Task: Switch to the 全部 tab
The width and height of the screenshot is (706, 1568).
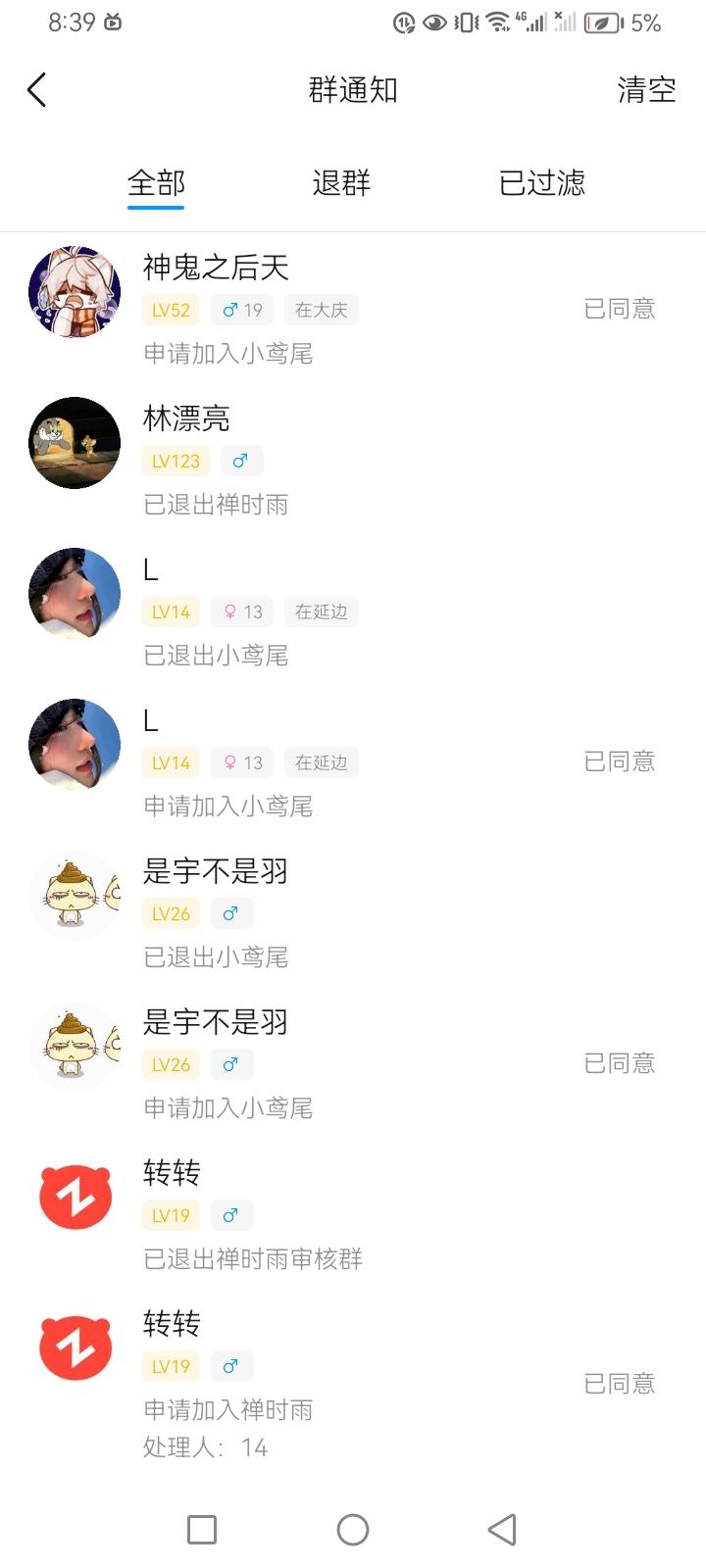Action: [156, 183]
